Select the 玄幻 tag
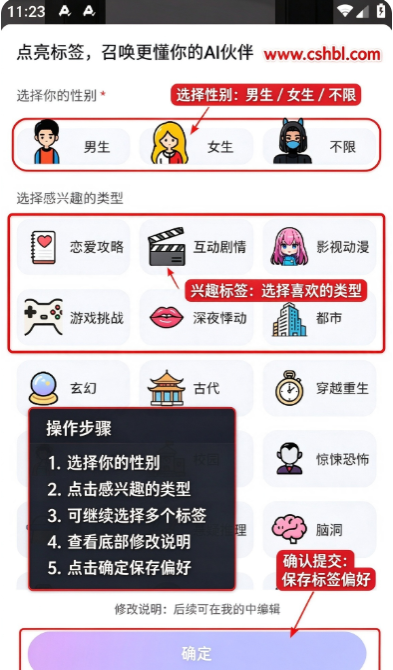This screenshot has height=670, width=393. pyautogui.click(x=73, y=388)
